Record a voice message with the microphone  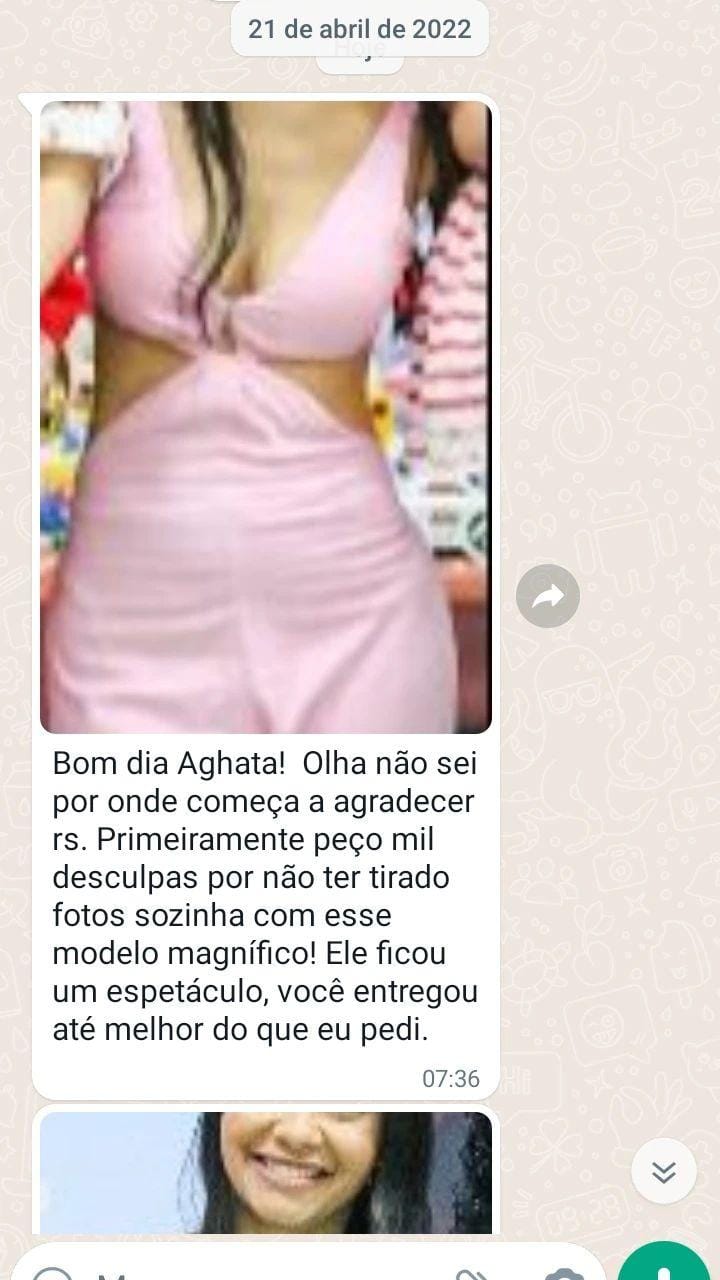[x=665, y=1265]
